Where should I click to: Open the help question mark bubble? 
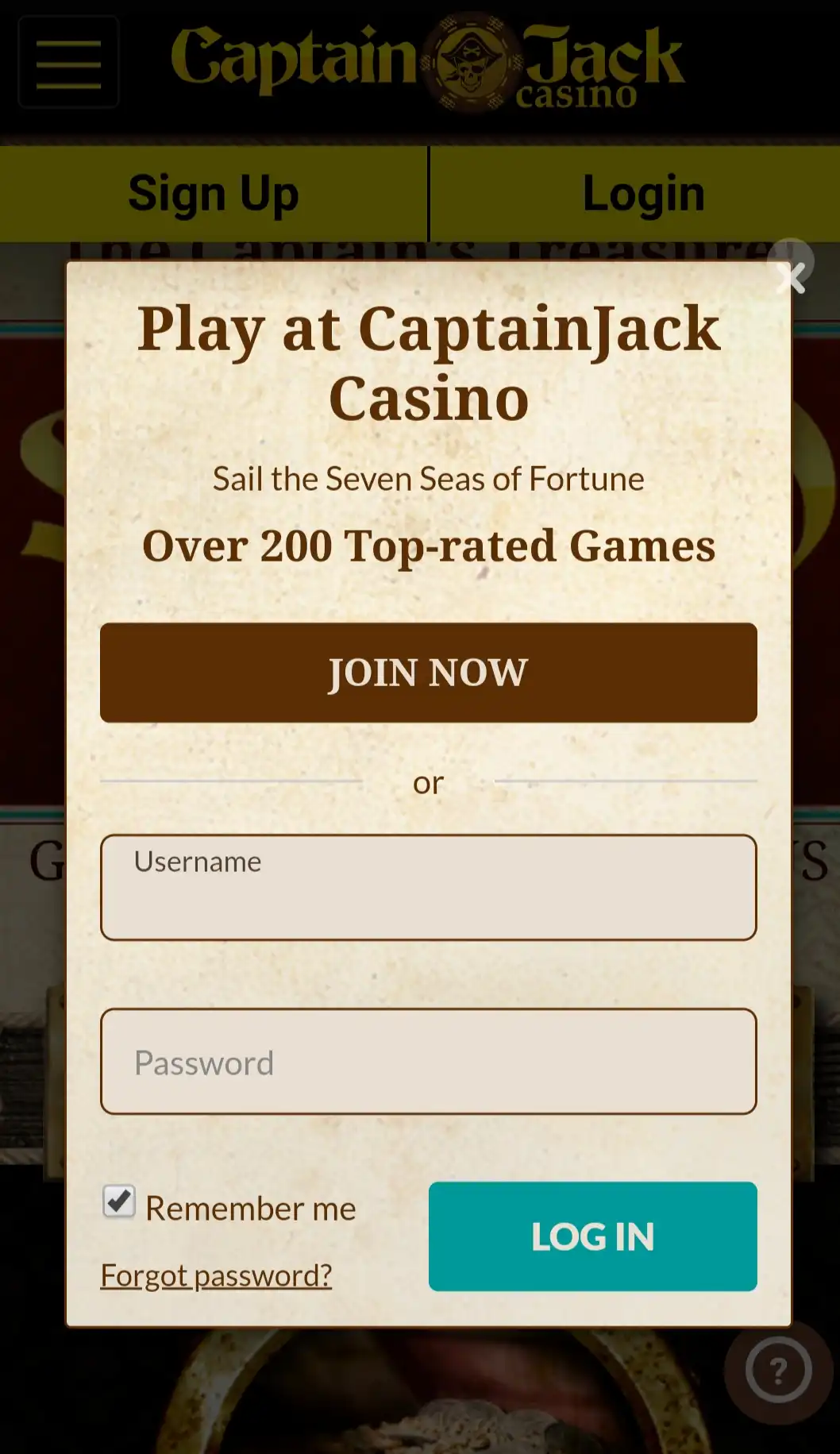coord(778,1370)
